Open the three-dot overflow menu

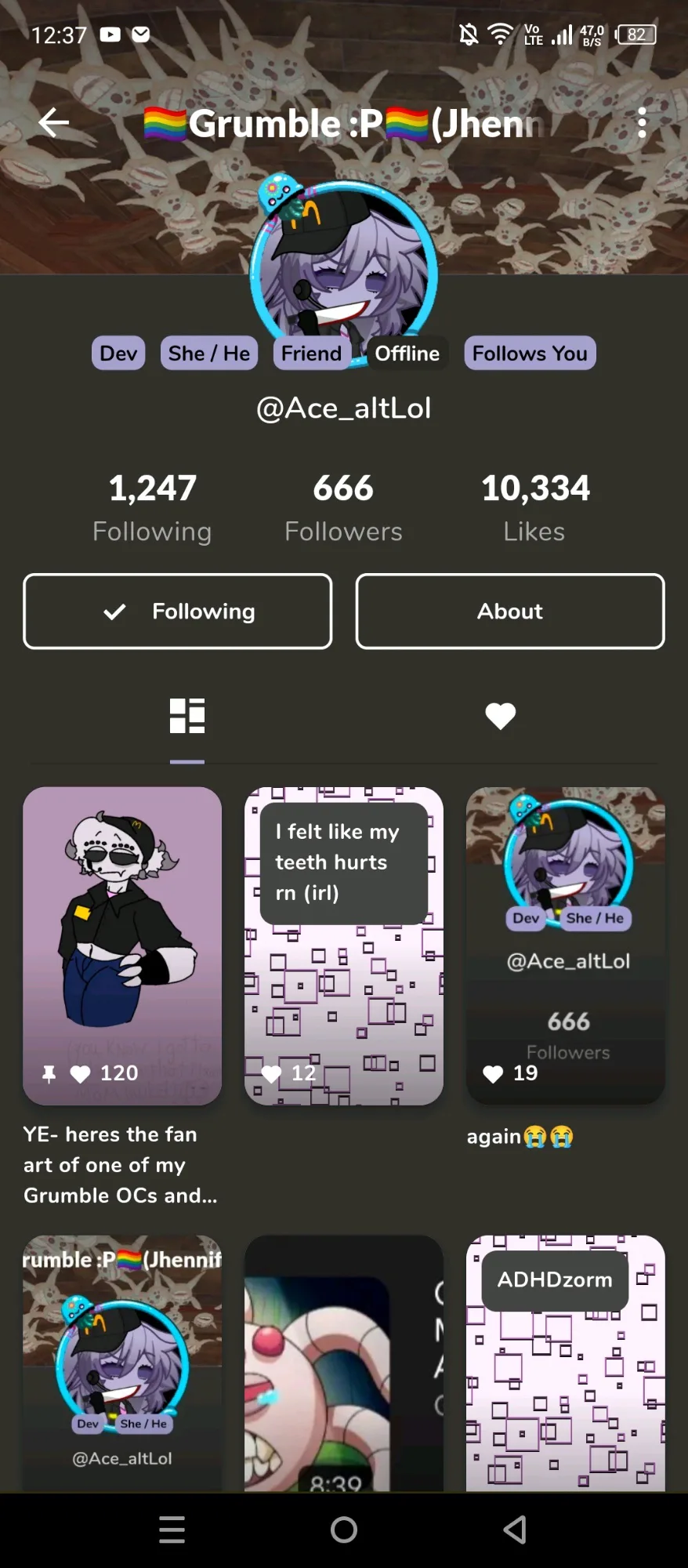tap(642, 122)
